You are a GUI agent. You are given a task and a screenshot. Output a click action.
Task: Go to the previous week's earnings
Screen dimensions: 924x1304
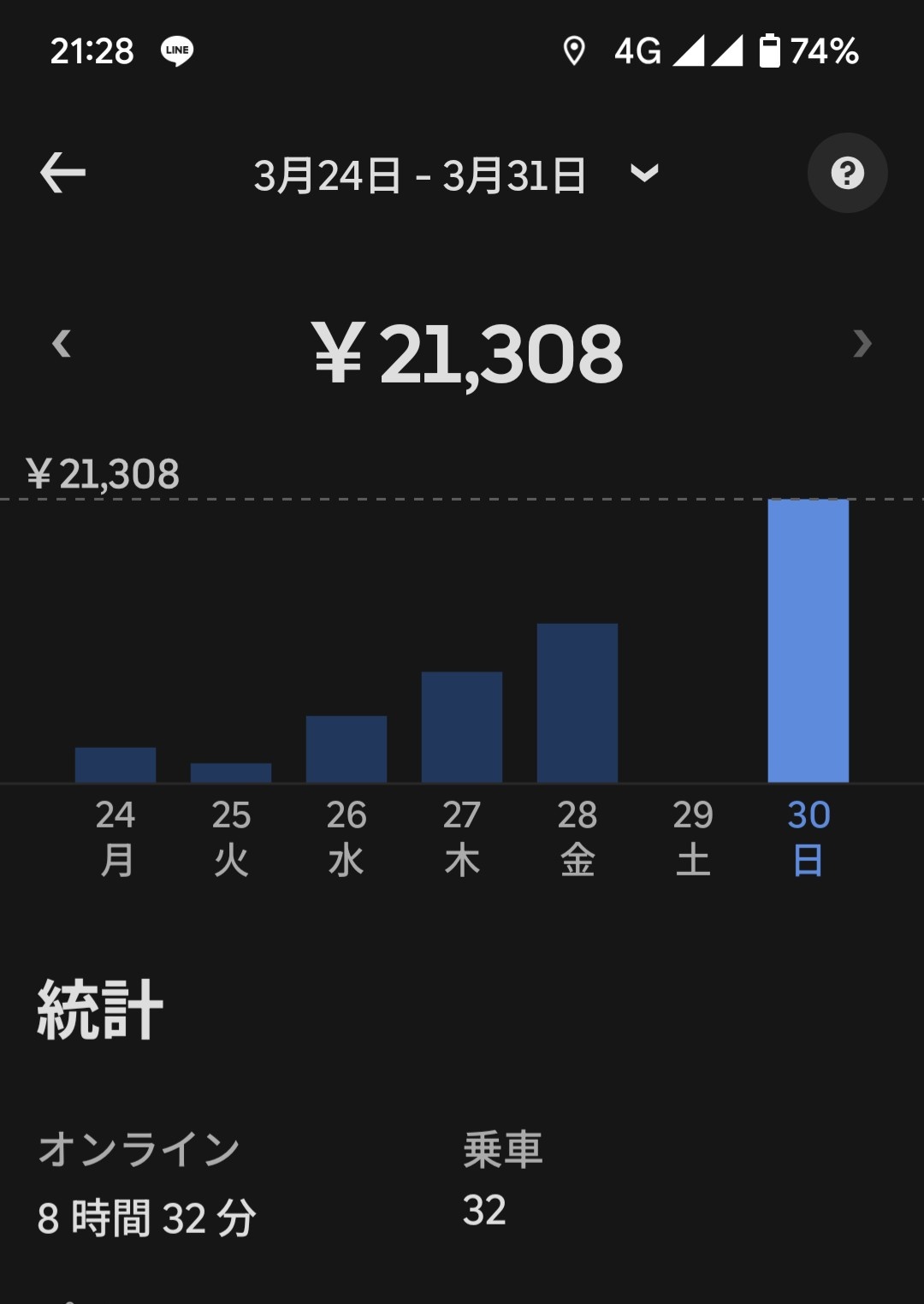point(62,344)
